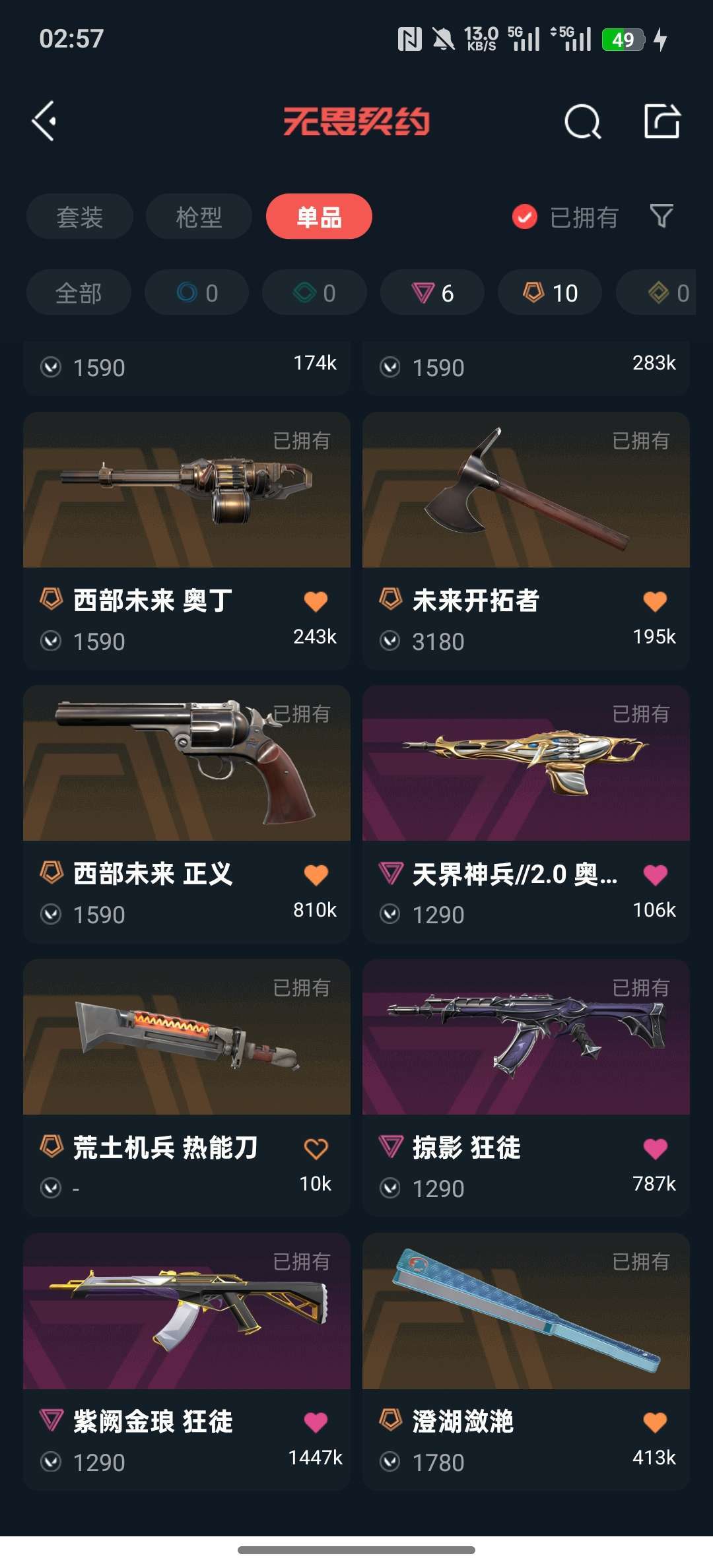Unfavorite 未来开拓者 by tapping its orange heart
The width and height of the screenshot is (713, 1568).
654,602
